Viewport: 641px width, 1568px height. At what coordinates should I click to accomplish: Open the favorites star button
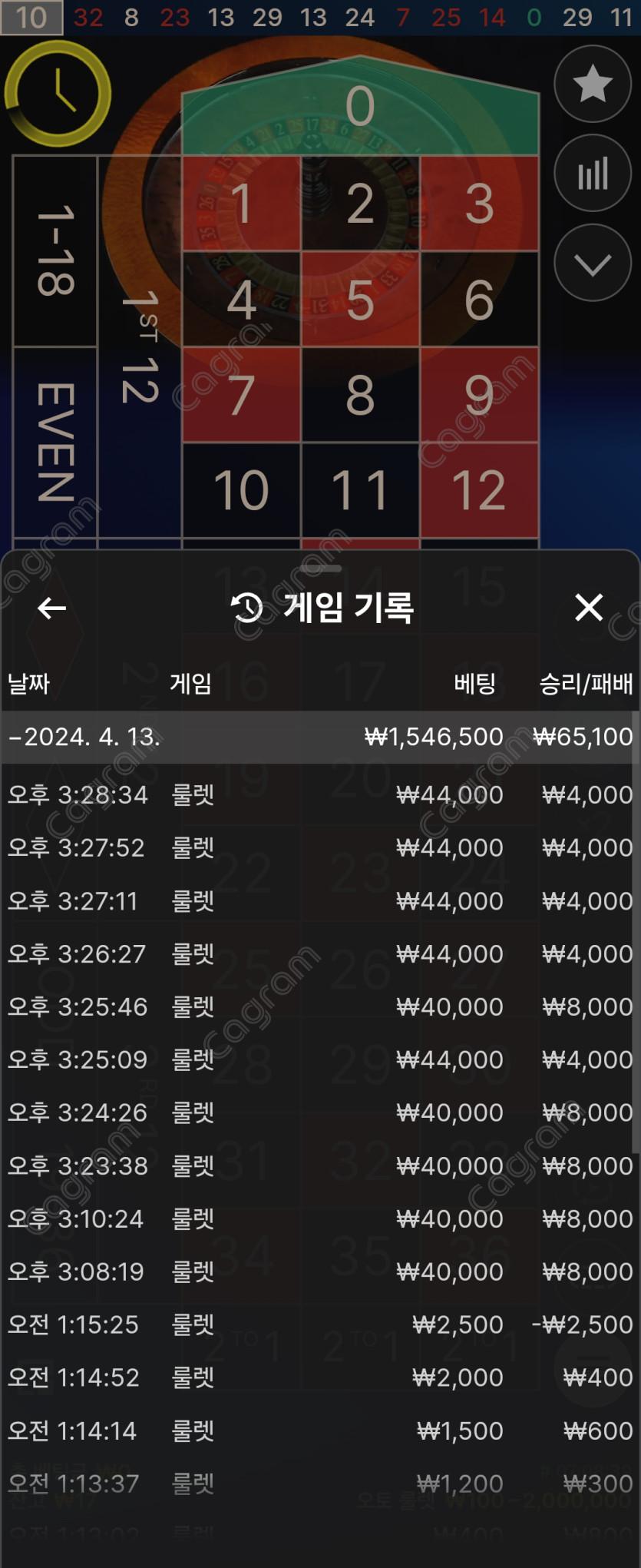coord(593,84)
